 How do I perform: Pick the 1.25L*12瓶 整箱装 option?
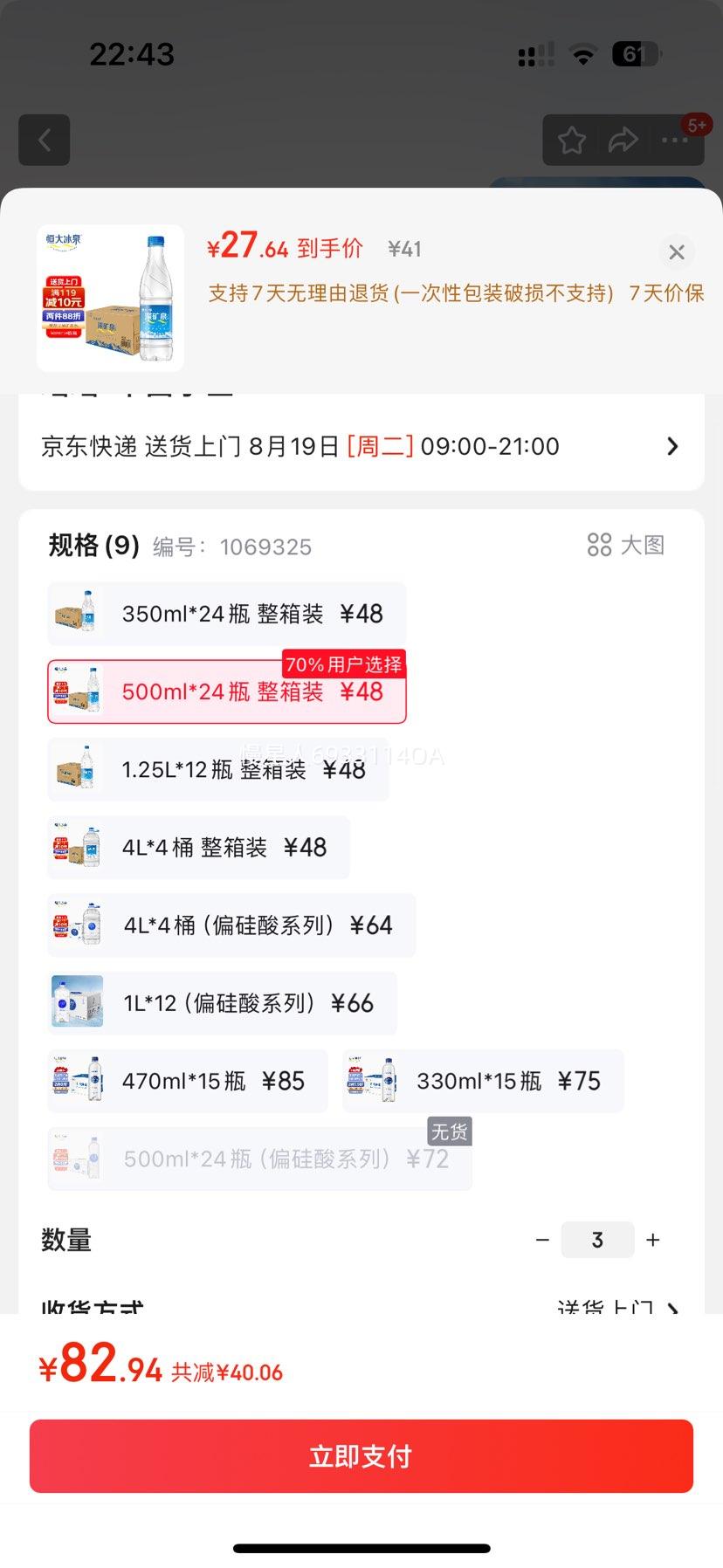coord(217,769)
